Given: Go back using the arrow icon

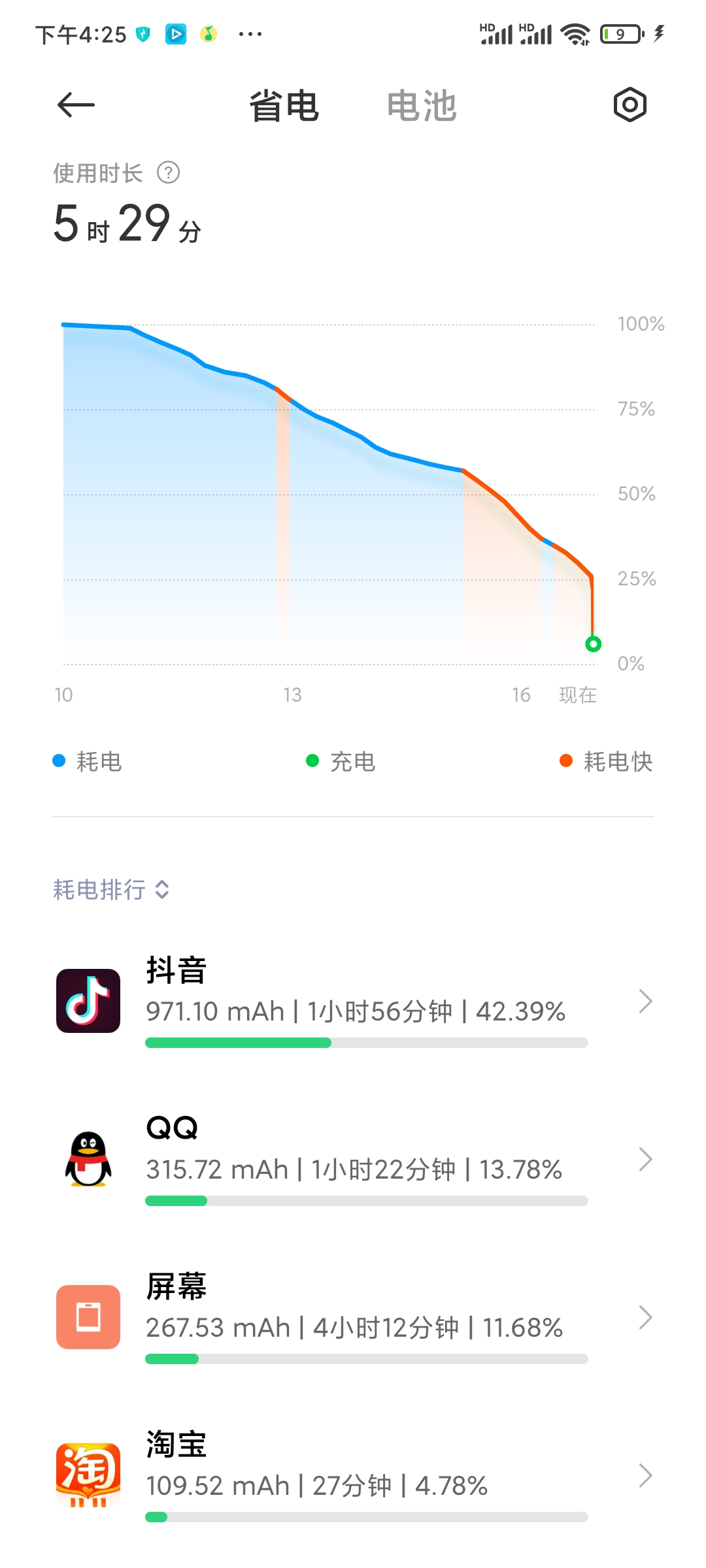Looking at the screenshot, I should click(x=76, y=105).
